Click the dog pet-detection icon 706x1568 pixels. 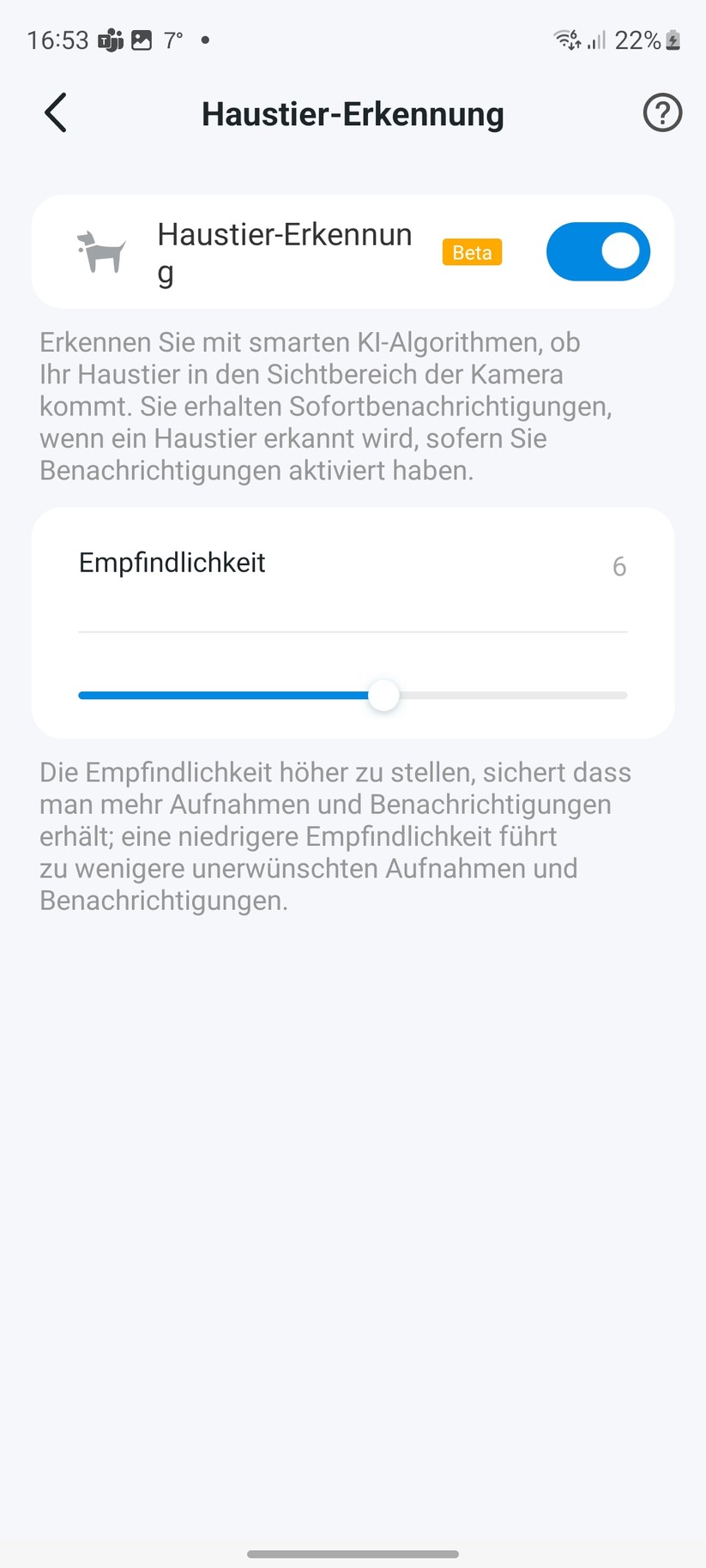[101, 251]
